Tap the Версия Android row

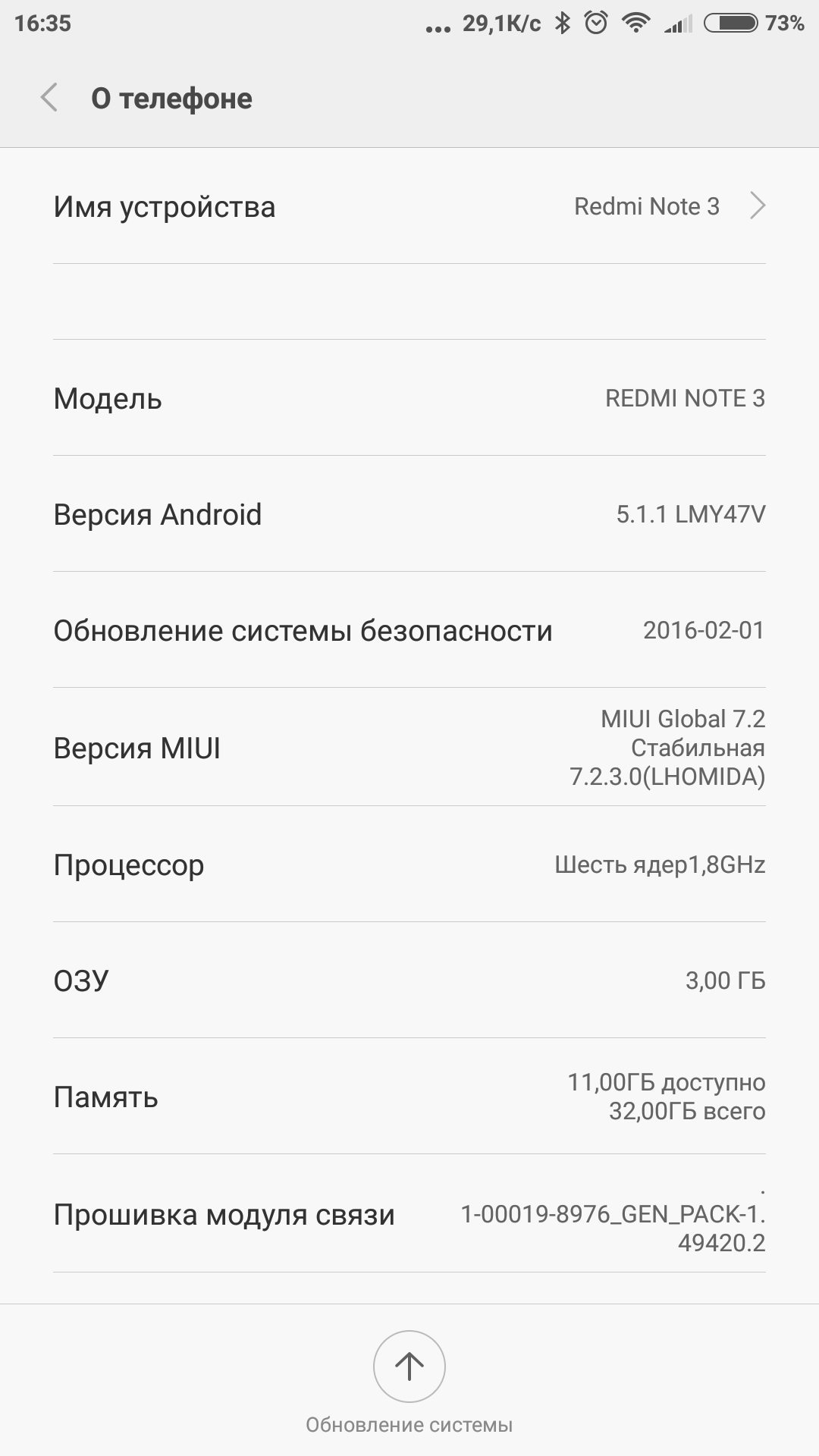click(x=409, y=514)
